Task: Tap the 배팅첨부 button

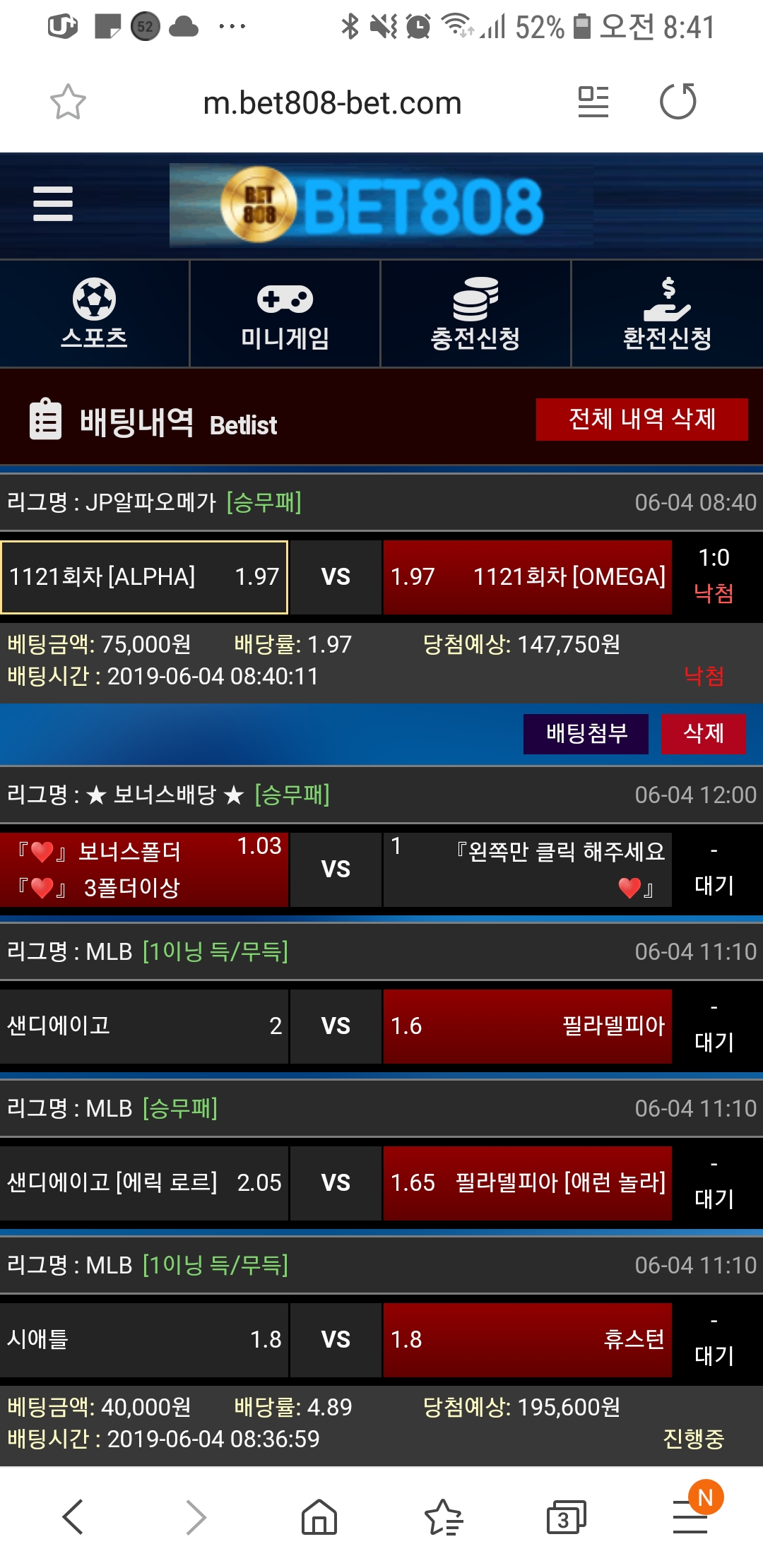Action: pos(586,734)
